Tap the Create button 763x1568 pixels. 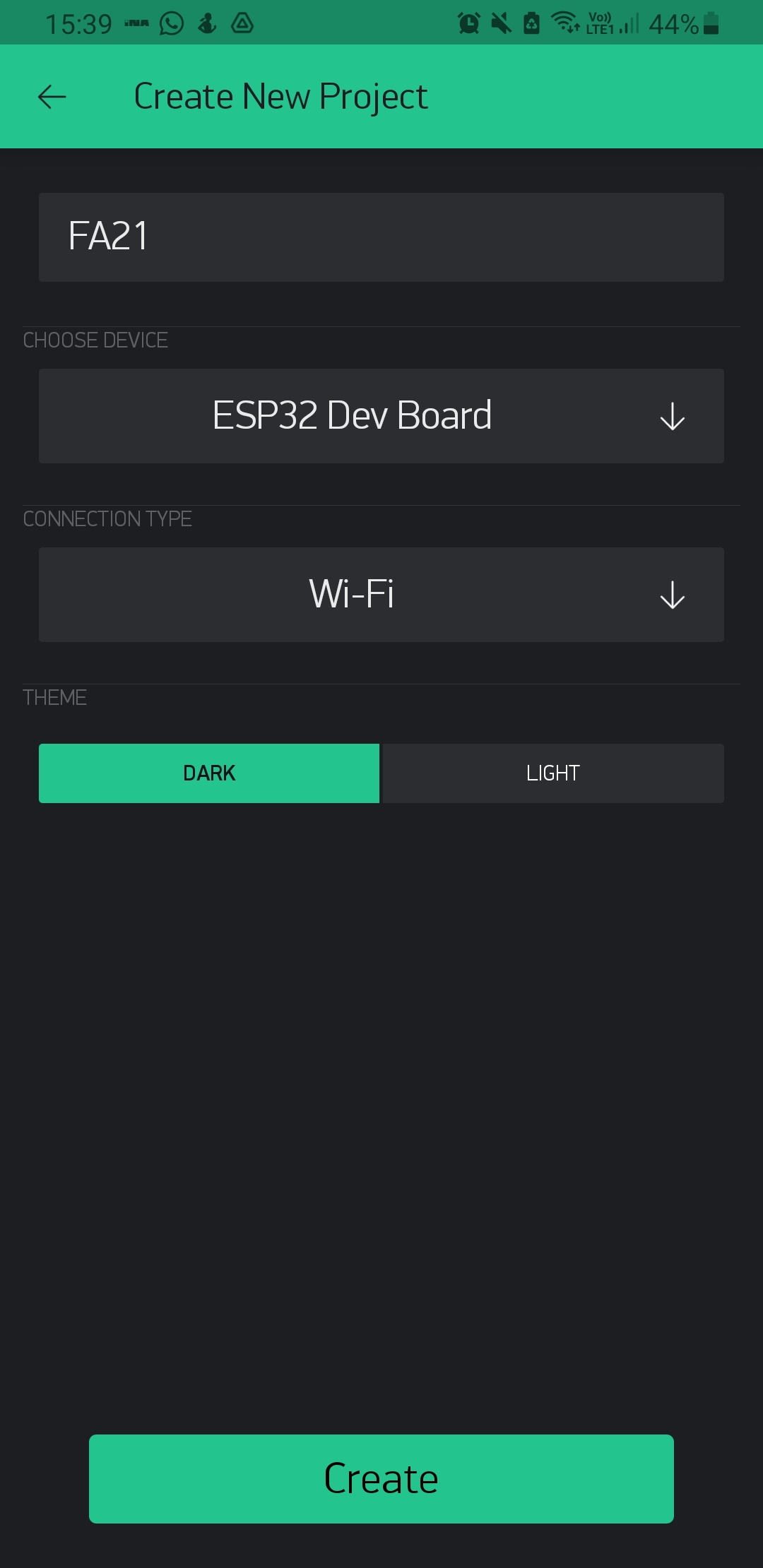(381, 1478)
